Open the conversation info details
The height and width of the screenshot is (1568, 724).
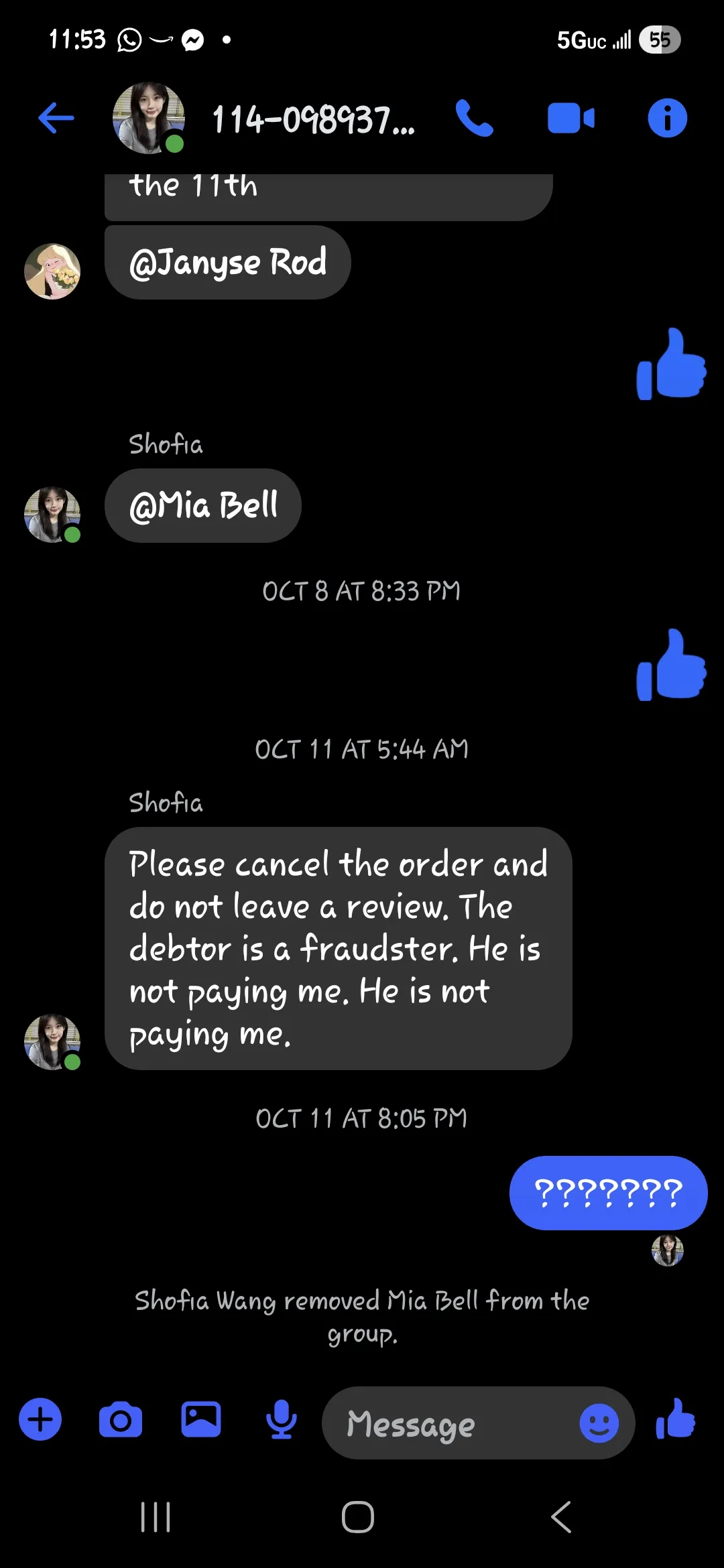coord(667,119)
